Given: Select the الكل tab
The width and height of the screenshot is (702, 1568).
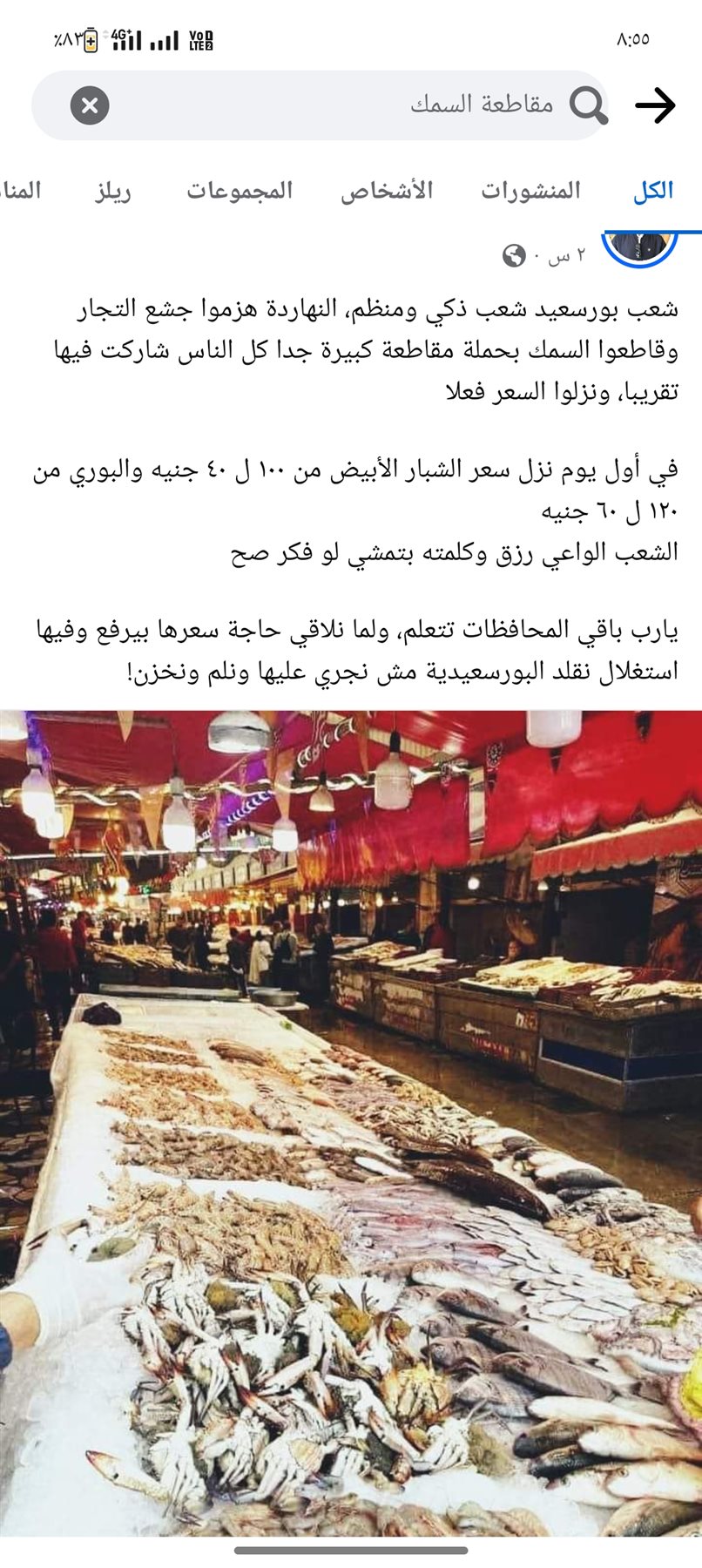Looking at the screenshot, I should click(652, 190).
